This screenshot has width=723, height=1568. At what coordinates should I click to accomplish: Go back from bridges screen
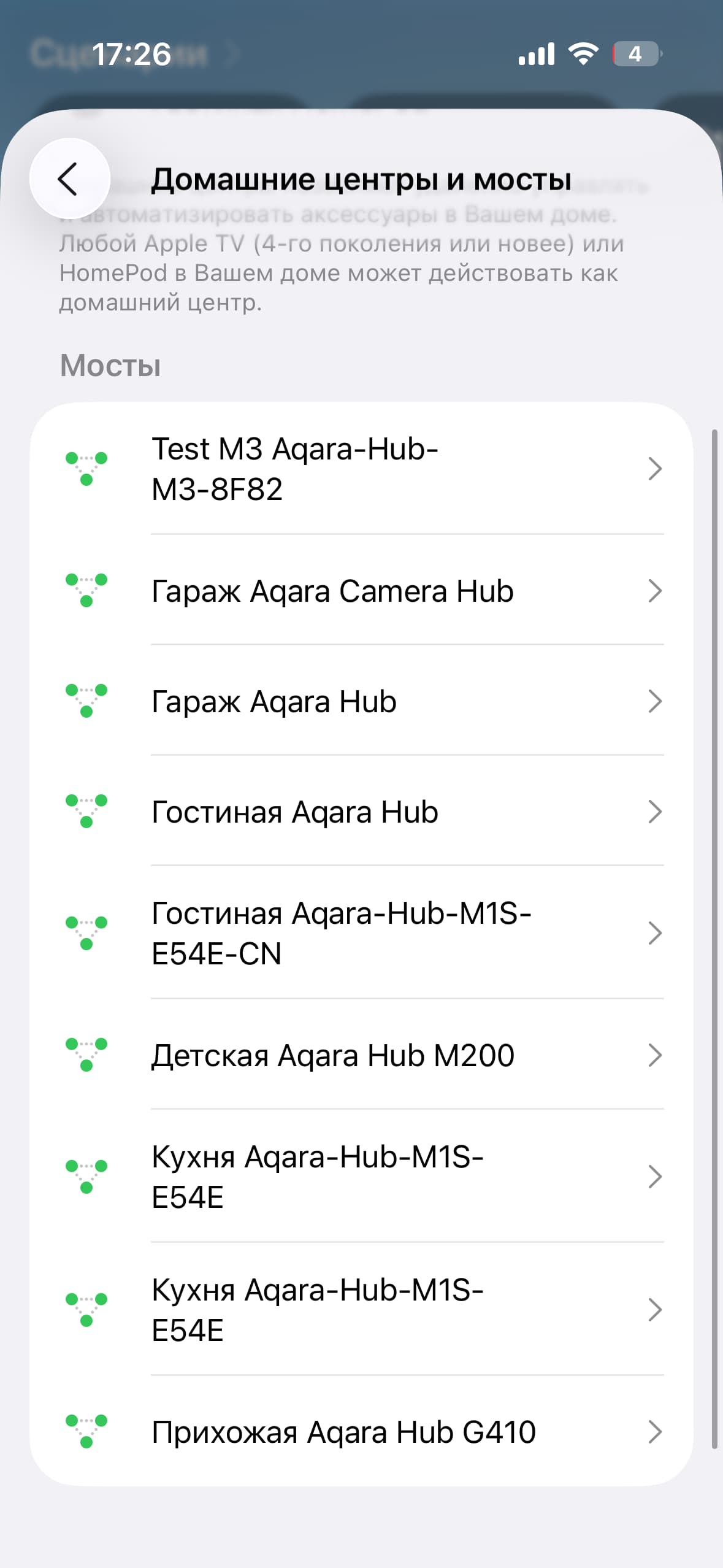(x=69, y=179)
